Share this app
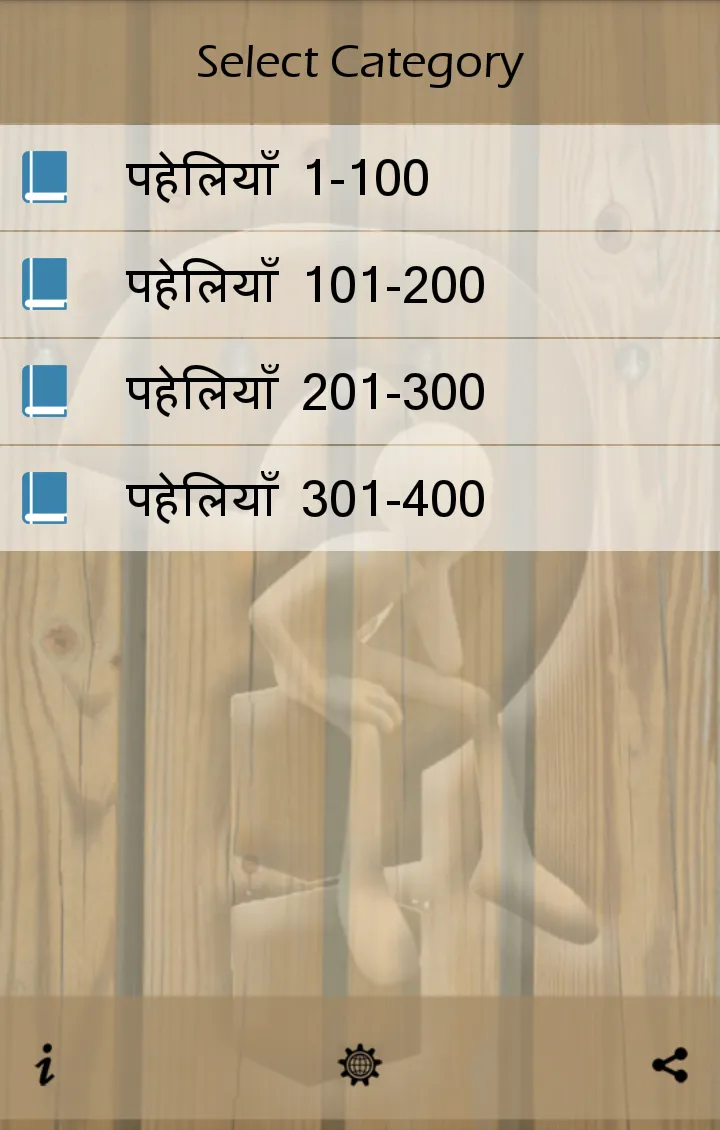 click(x=670, y=1064)
